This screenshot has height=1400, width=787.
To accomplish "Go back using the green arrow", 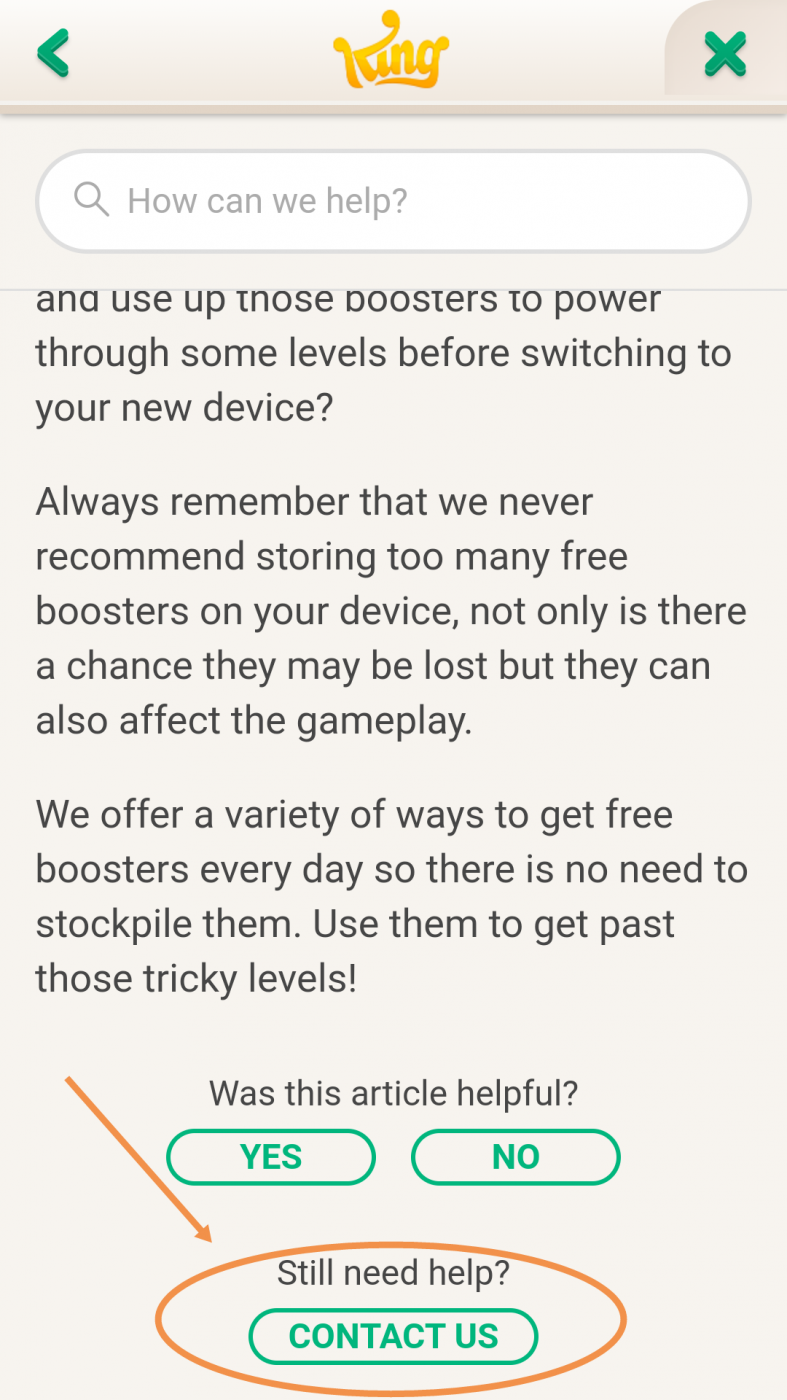I will [x=53, y=53].
